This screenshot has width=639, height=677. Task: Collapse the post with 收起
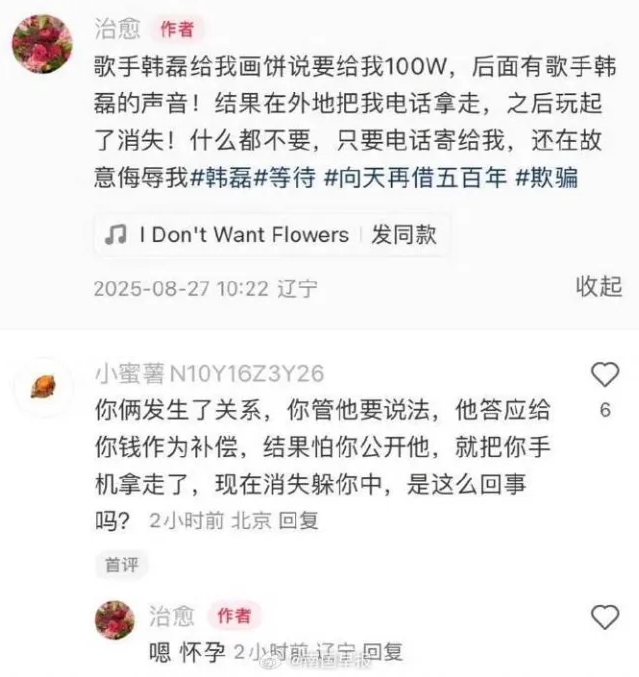pyautogui.click(x=598, y=287)
